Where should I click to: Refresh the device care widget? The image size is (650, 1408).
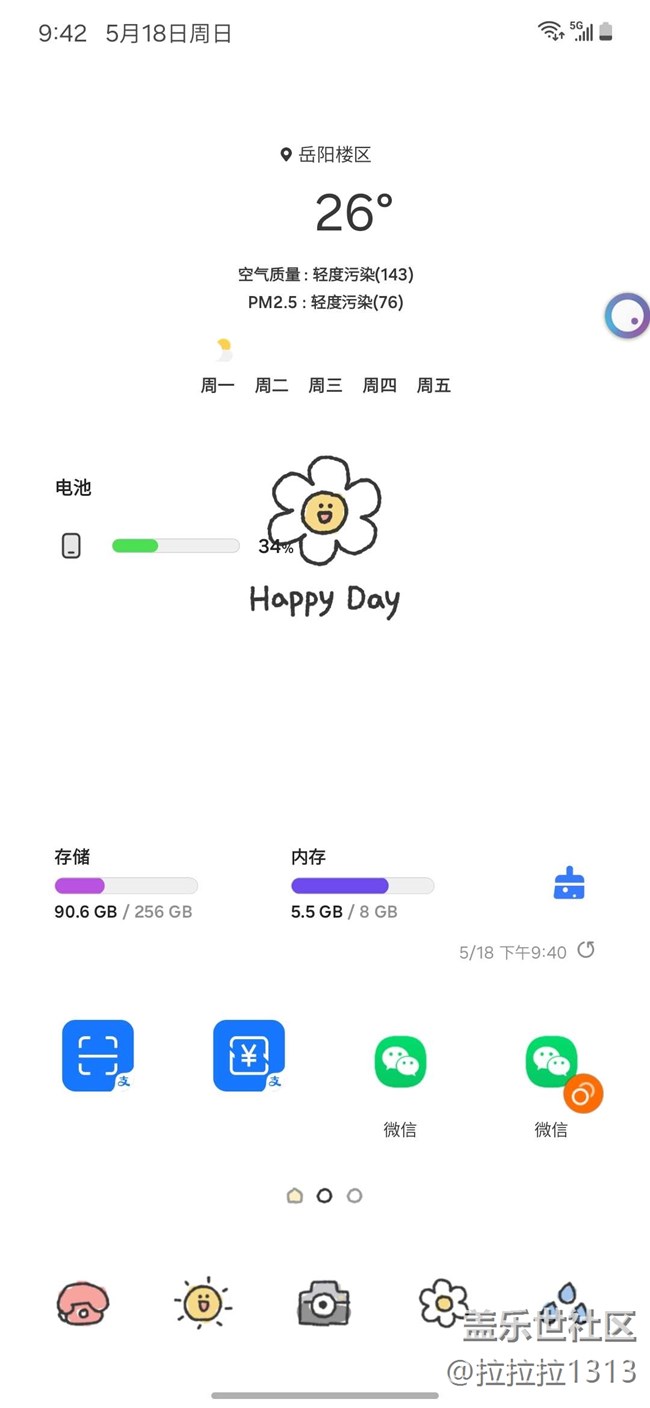coord(586,950)
